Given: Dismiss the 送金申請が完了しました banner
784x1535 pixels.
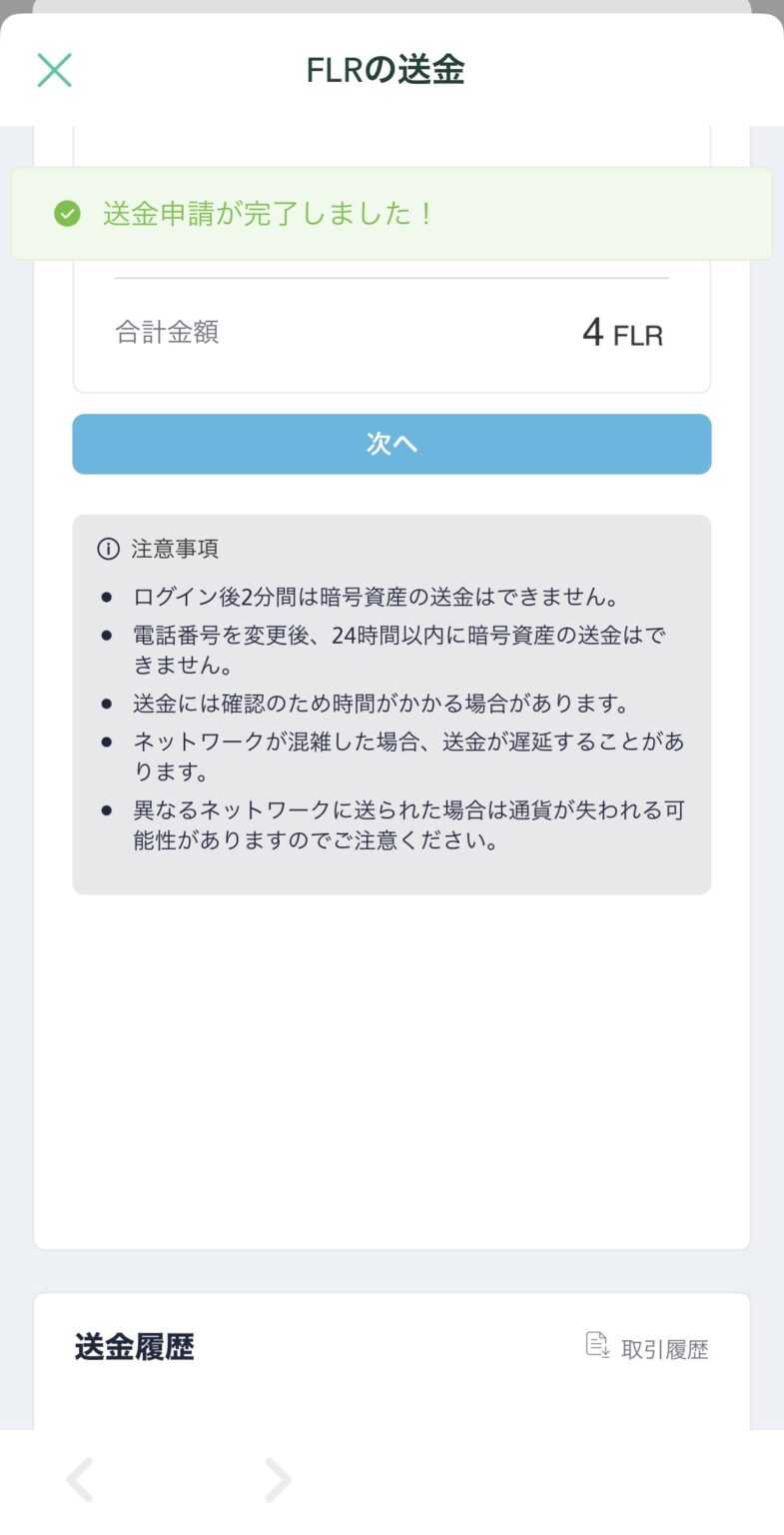Looking at the screenshot, I should (x=392, y=212).
